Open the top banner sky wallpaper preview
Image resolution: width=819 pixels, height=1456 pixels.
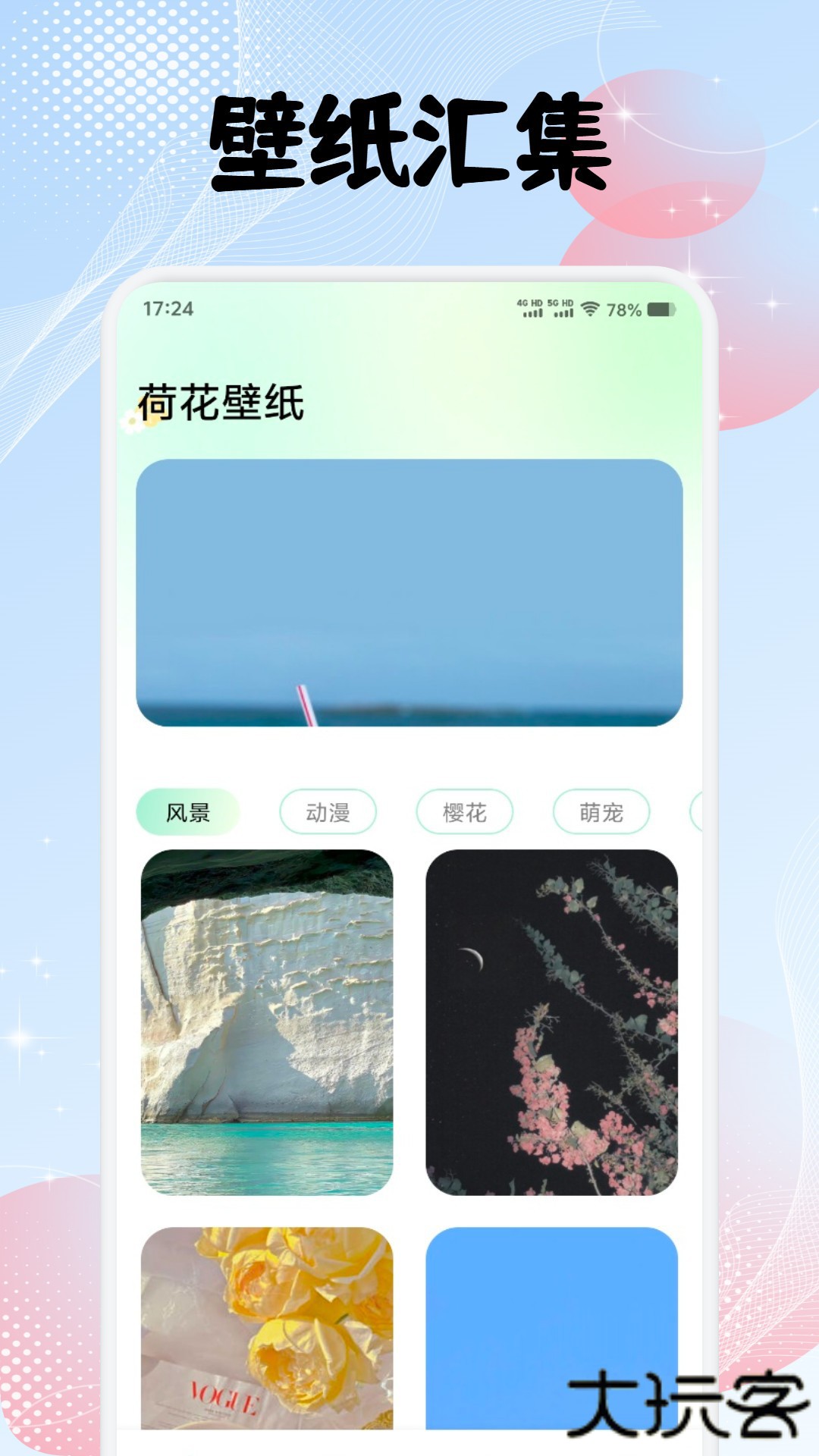(409, 593)
